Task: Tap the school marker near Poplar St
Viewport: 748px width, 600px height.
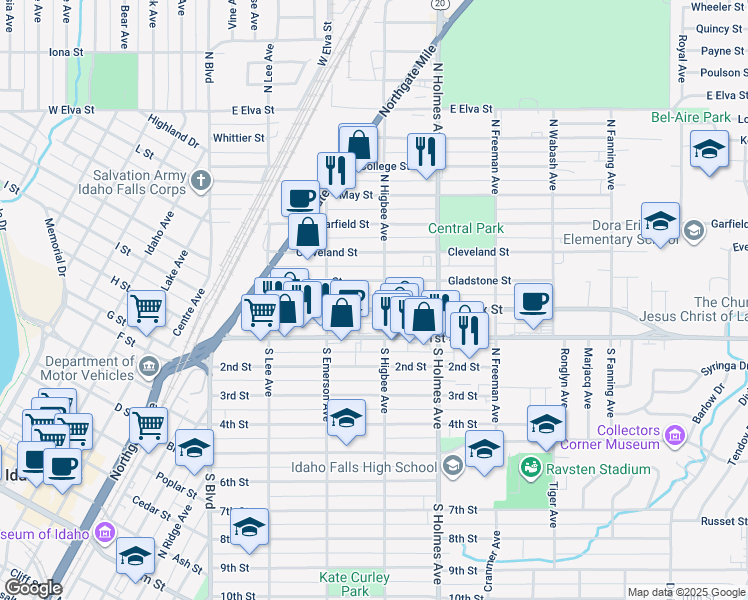Action: pyautogui.click(x=195, y=450)
